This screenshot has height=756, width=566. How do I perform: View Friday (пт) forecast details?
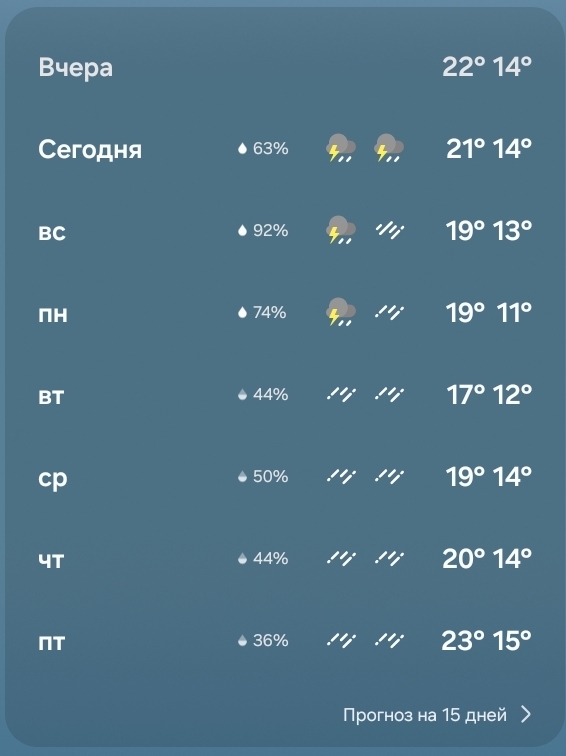click(x=284, y=640)
